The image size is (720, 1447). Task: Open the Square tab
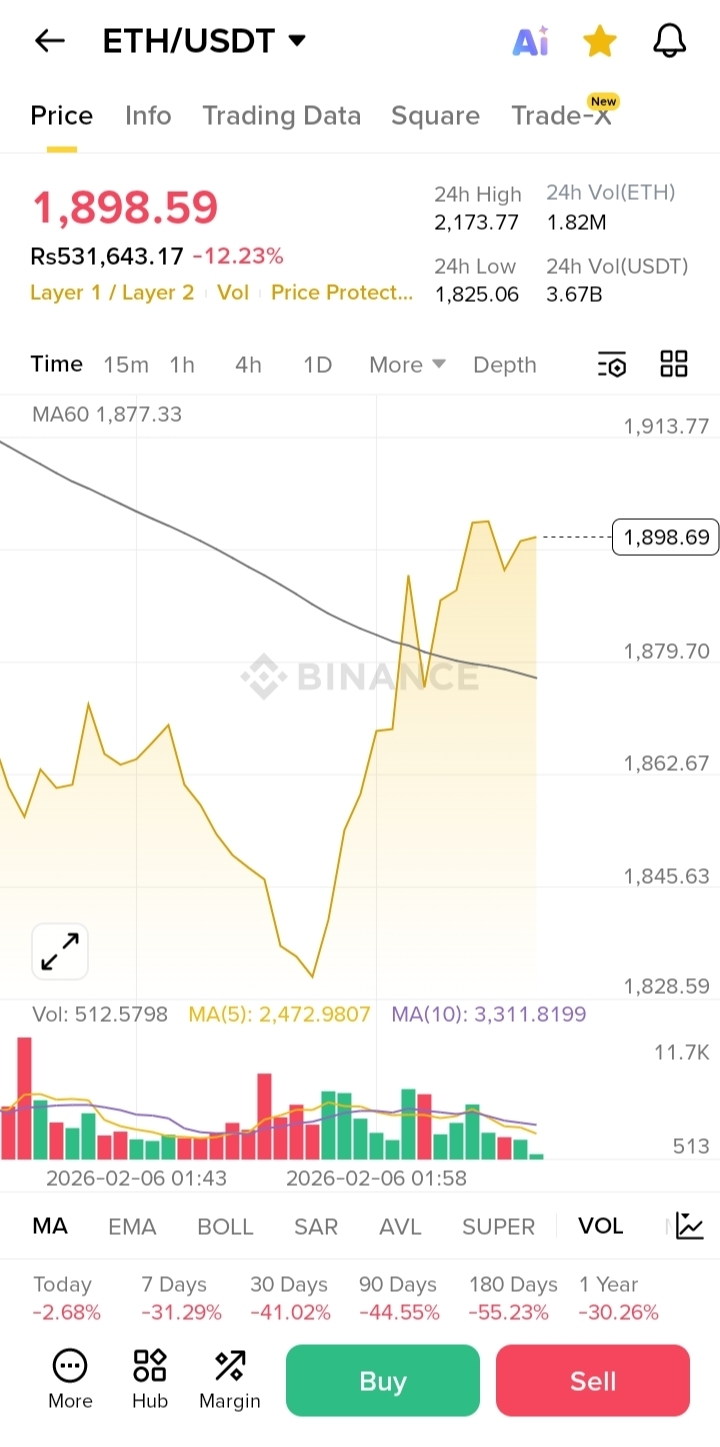(435, 116)
